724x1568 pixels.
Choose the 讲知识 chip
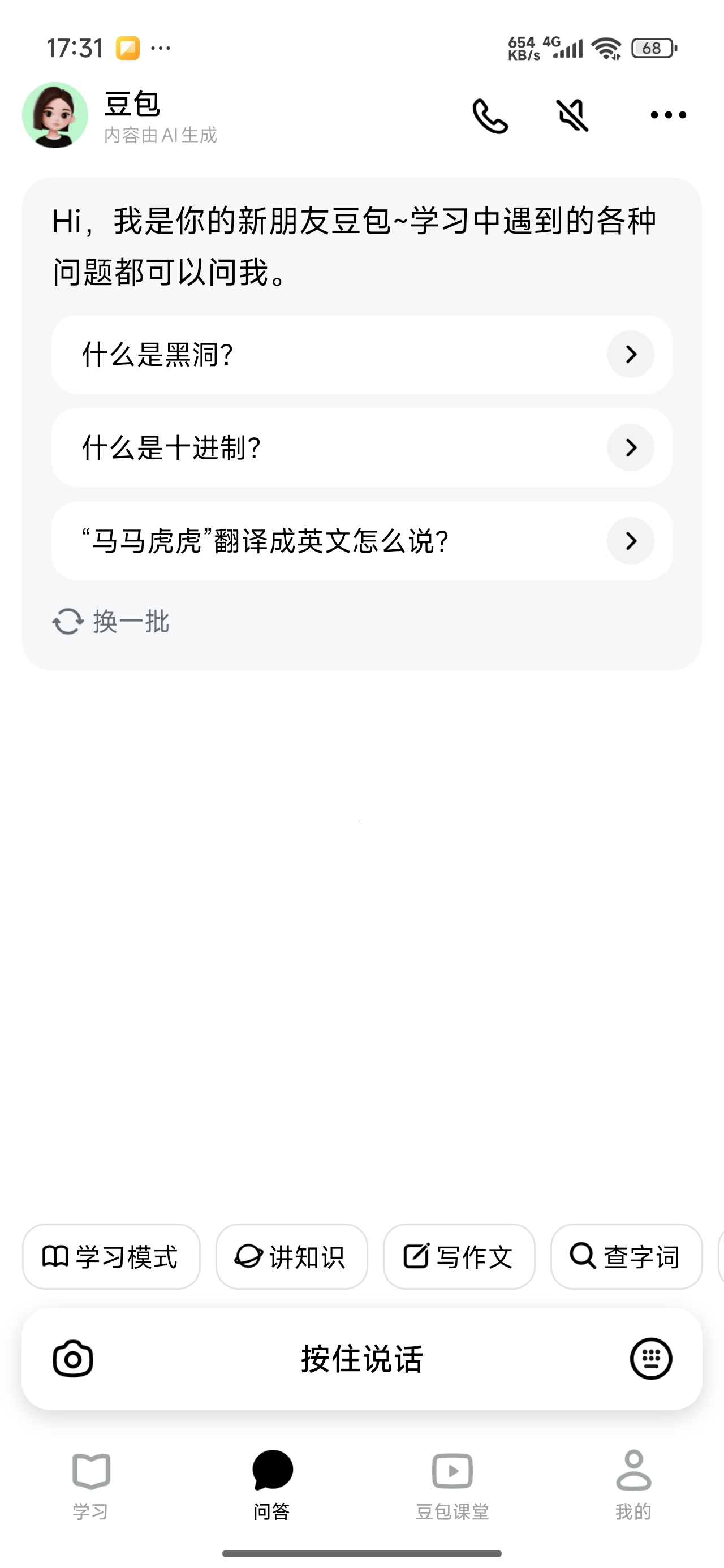[x=292, y=1256]
